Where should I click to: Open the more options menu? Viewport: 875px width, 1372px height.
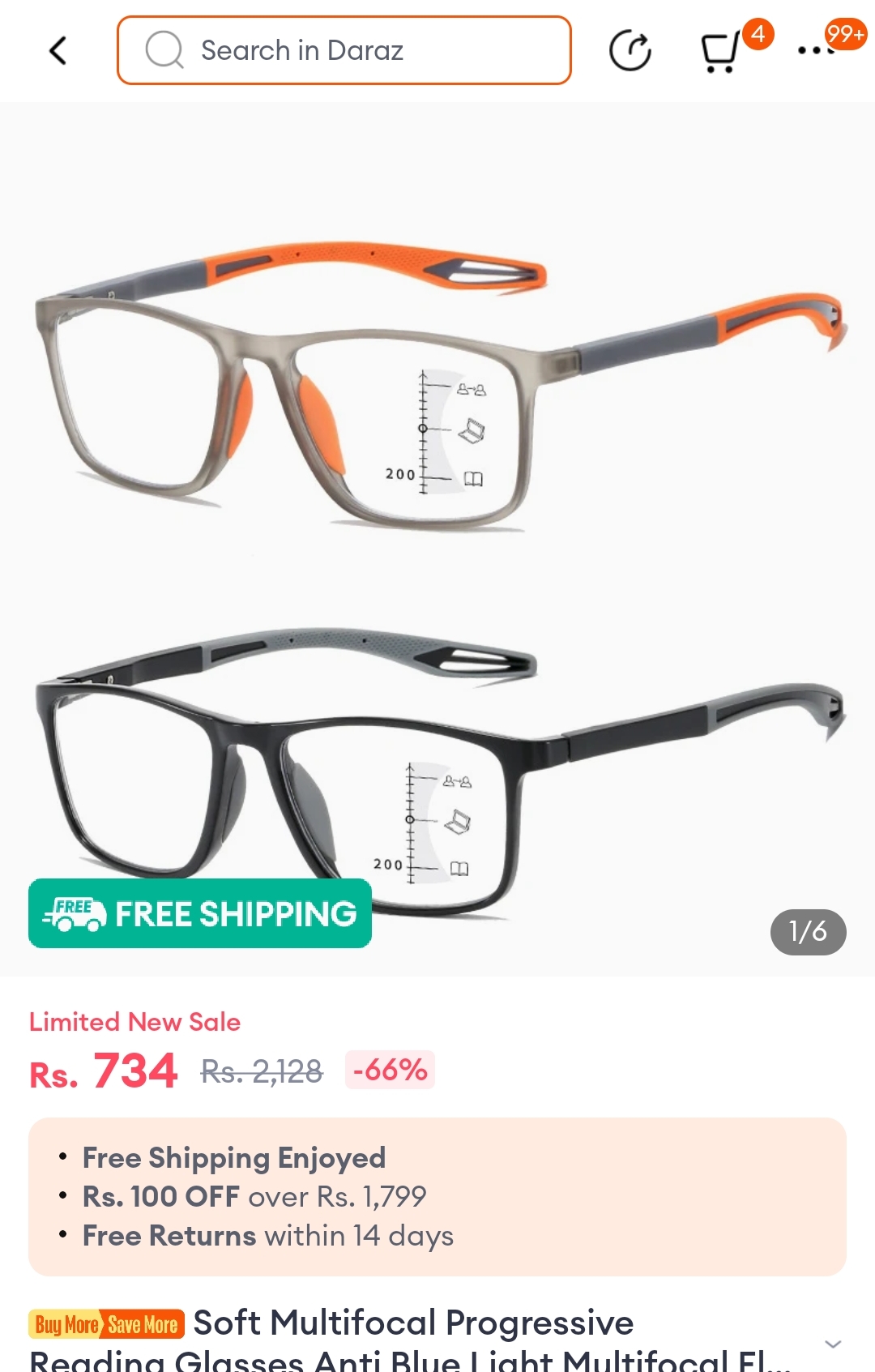814,50
